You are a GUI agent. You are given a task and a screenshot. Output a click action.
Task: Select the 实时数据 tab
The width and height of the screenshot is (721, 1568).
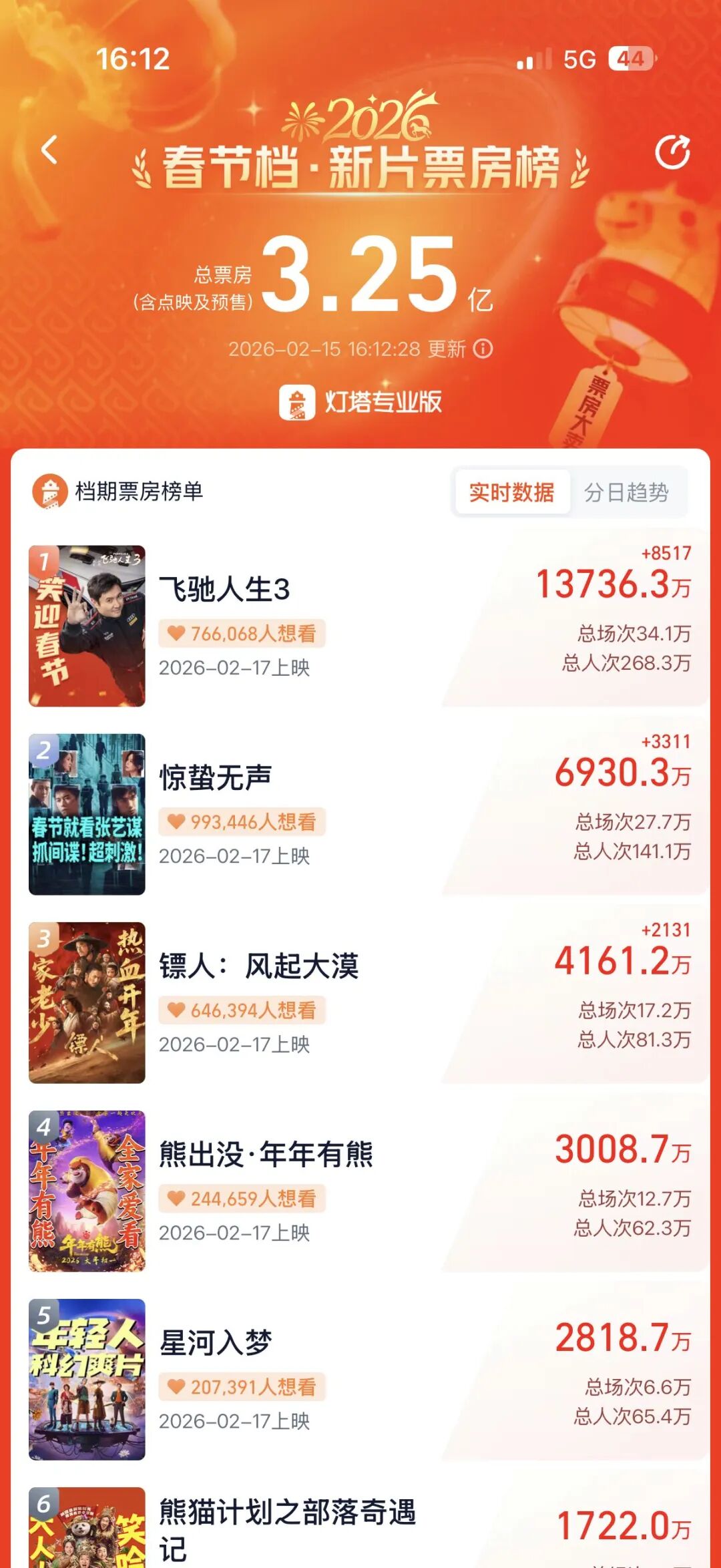coord(514,491)
